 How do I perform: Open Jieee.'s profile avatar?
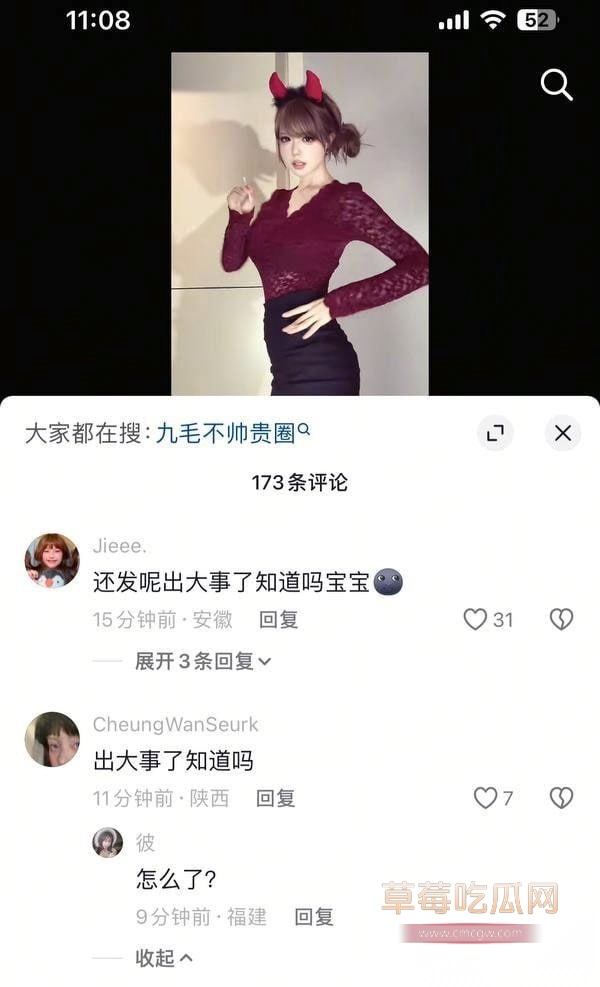click(x=52, y=560)
